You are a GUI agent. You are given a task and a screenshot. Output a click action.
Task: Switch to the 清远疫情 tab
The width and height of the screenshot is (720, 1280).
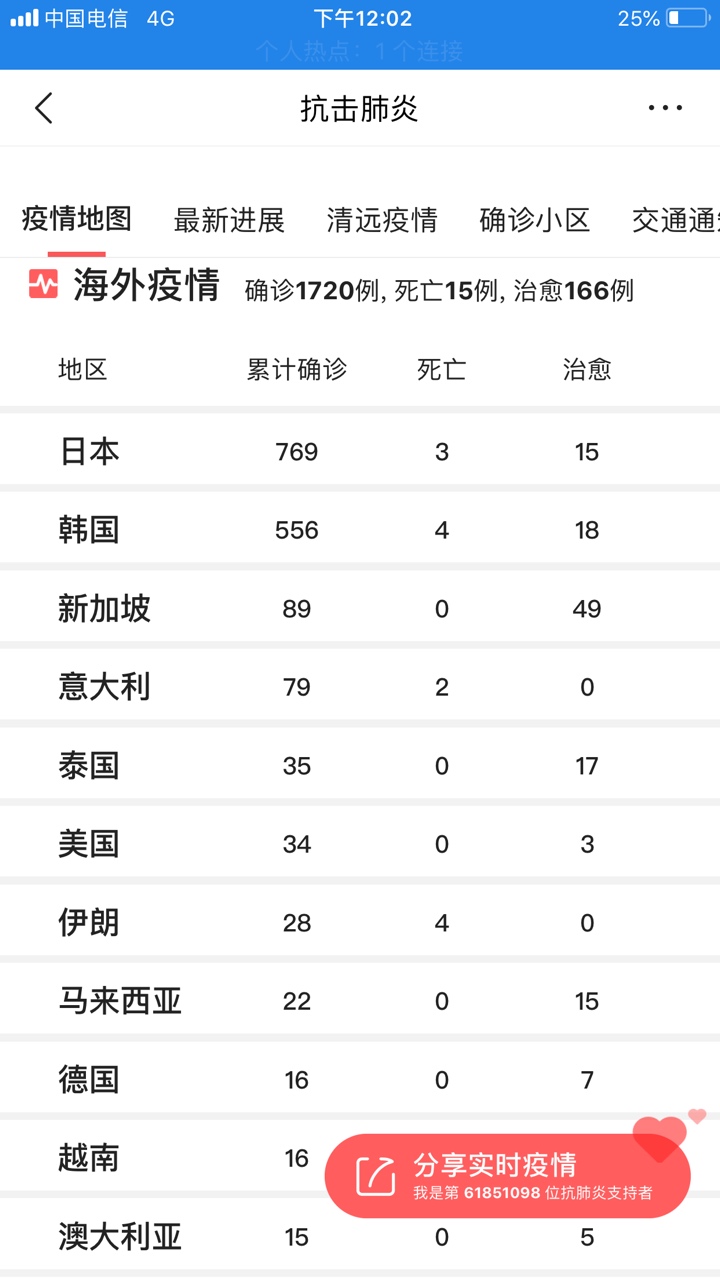pyautogui.click(x=382, y=220)
